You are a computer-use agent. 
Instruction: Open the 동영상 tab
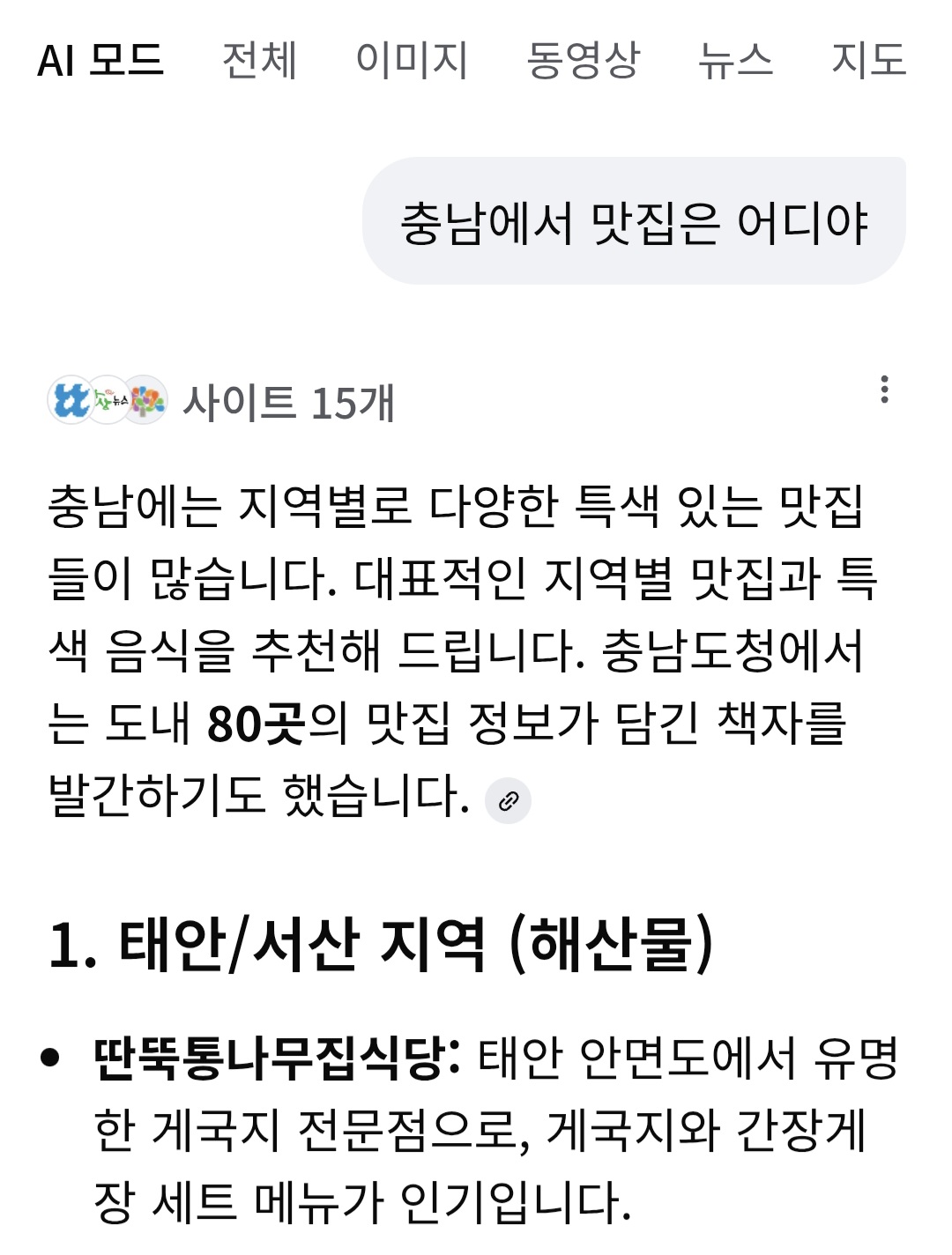coord(582,61)
